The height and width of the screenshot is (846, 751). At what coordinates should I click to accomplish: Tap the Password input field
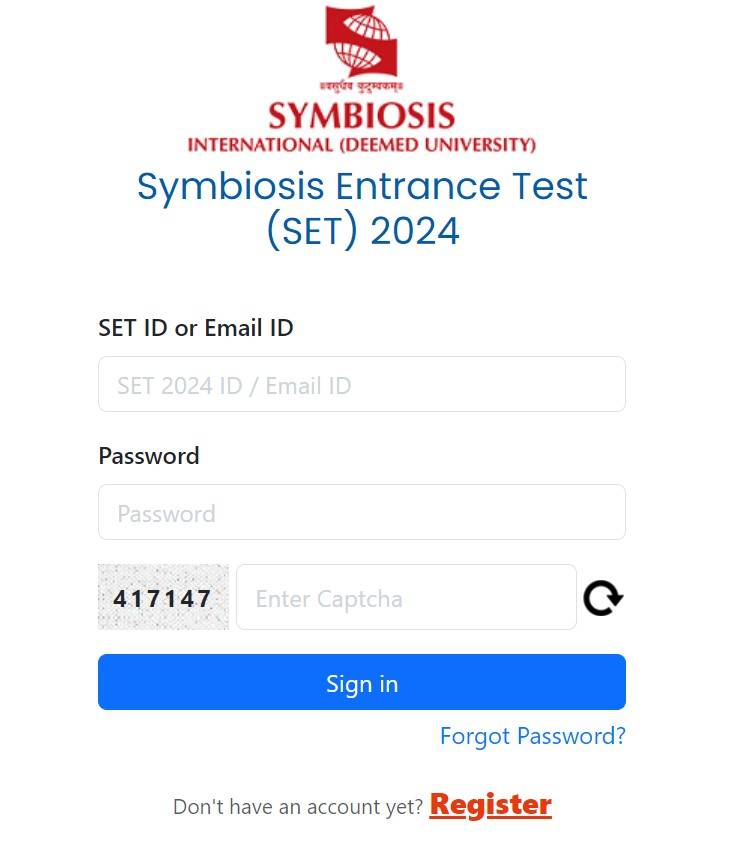pyautogui.click(x=361, y=513)
